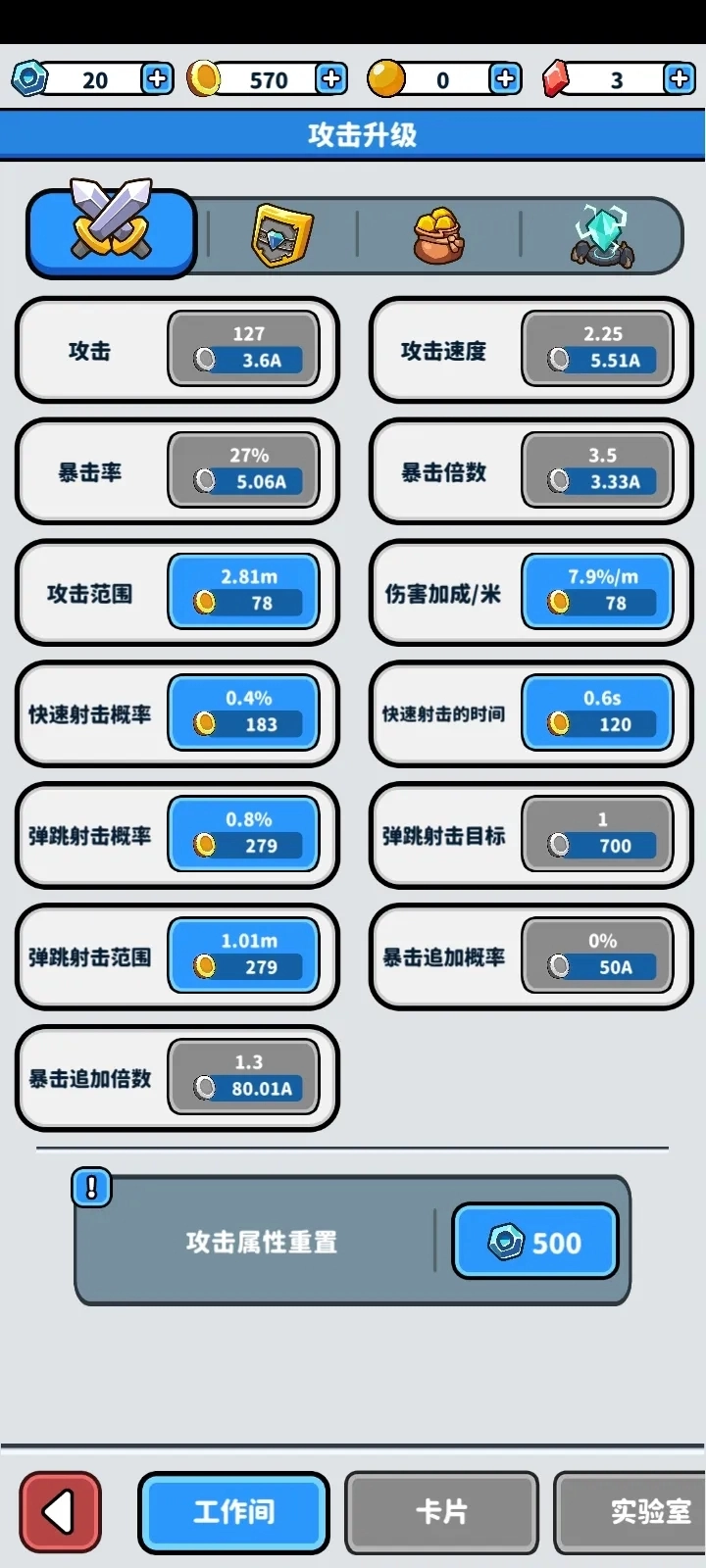Open the 卡片 screen

[x=440, y=1512]
